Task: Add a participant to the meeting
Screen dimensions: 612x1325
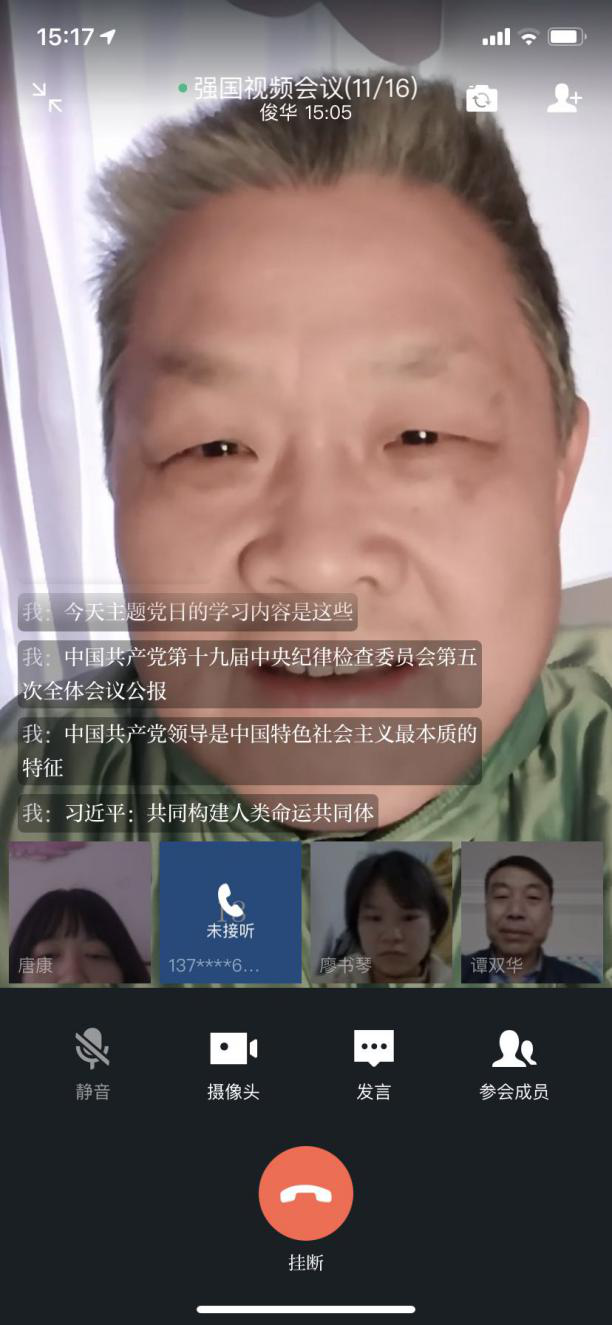Action: tap(564, 97)
